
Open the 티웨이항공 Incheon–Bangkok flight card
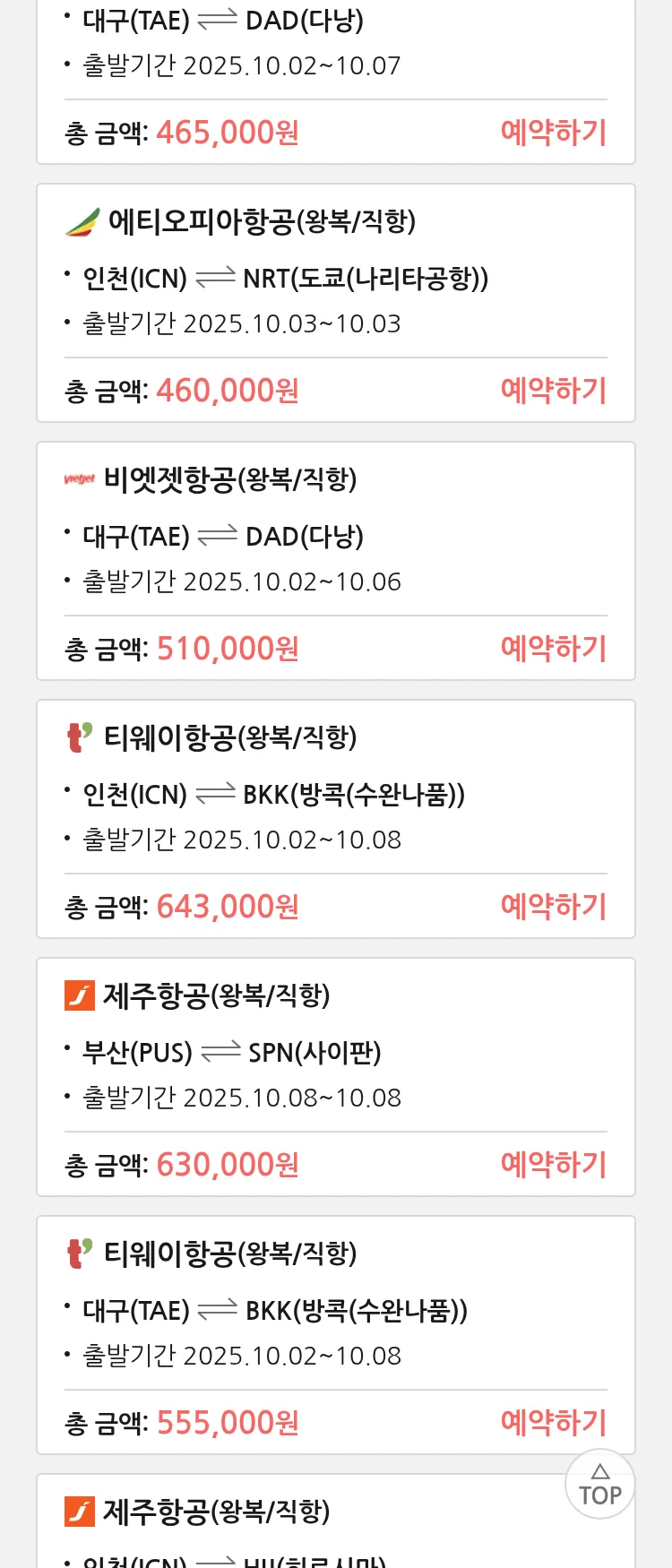[x=335, y=794]
